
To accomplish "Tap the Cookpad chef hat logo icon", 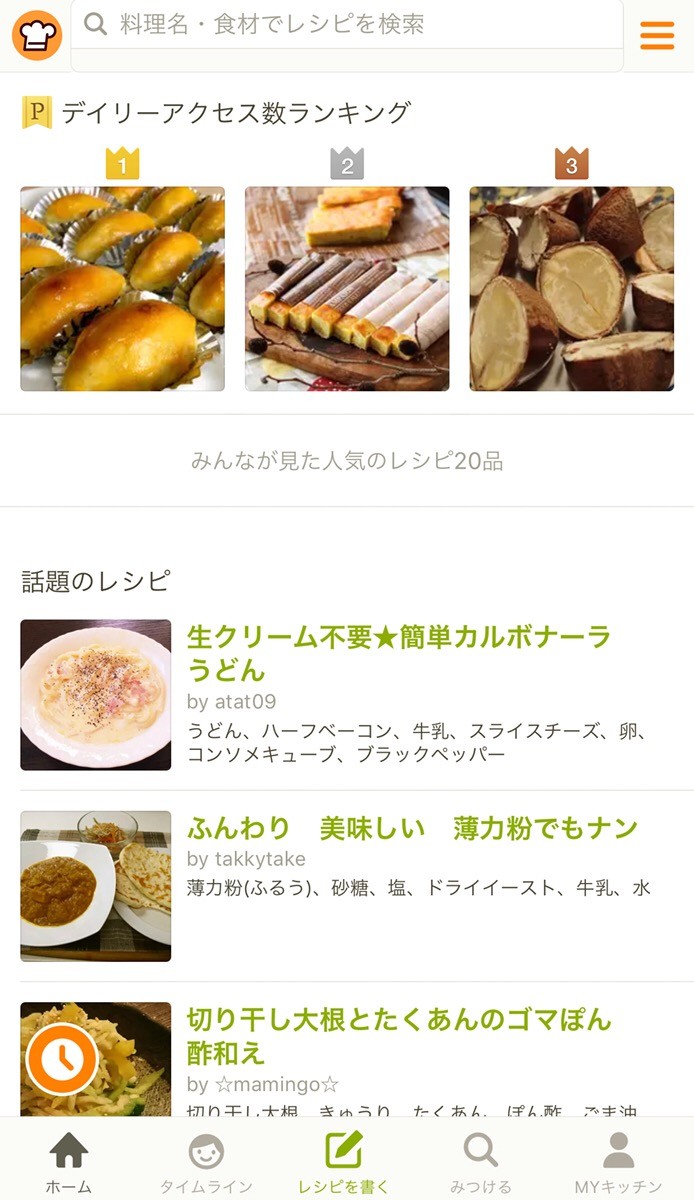I will coord(37,35).
